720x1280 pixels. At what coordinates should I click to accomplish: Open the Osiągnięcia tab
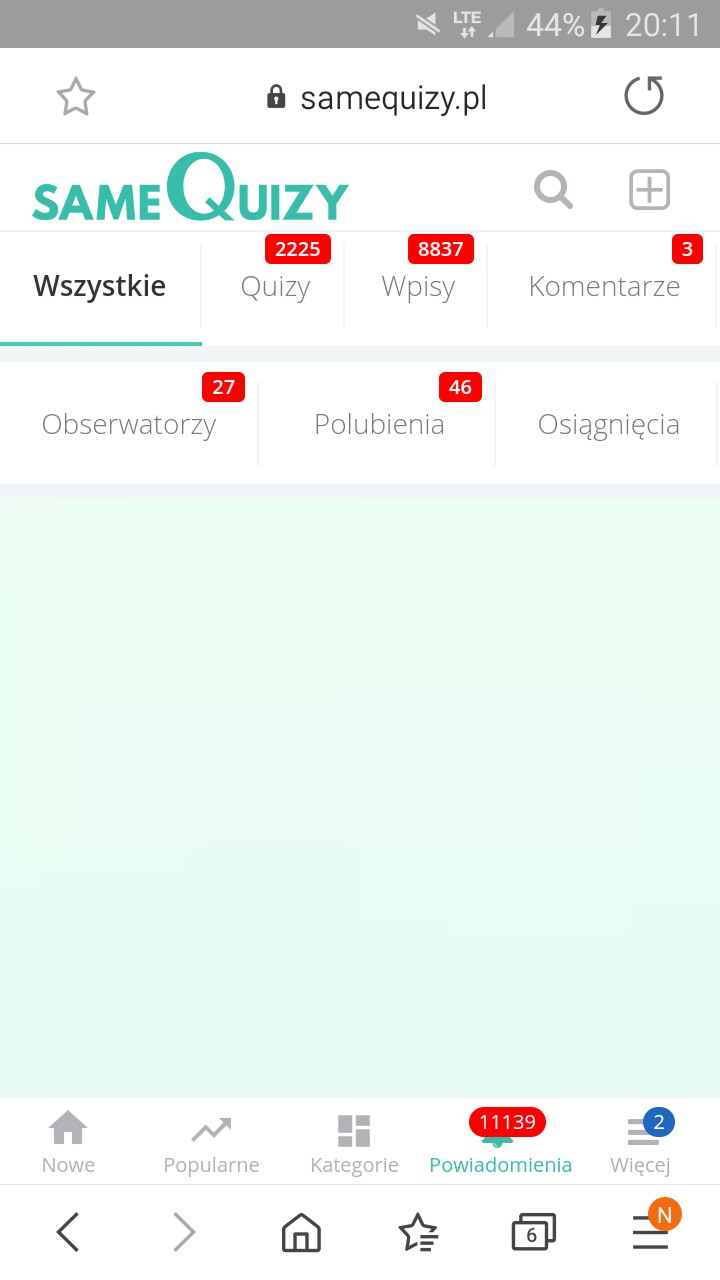608,424
